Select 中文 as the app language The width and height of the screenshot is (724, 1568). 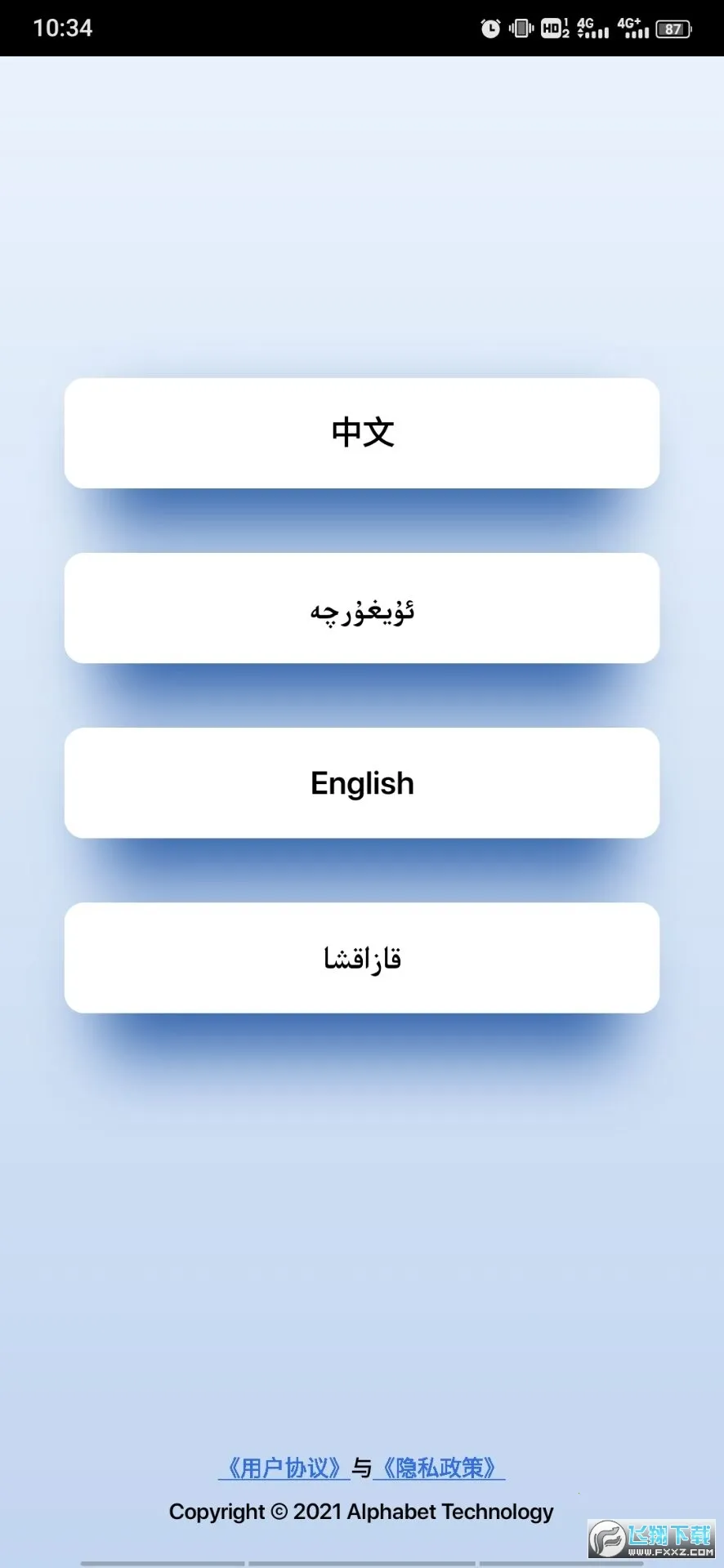coord(362,433)
